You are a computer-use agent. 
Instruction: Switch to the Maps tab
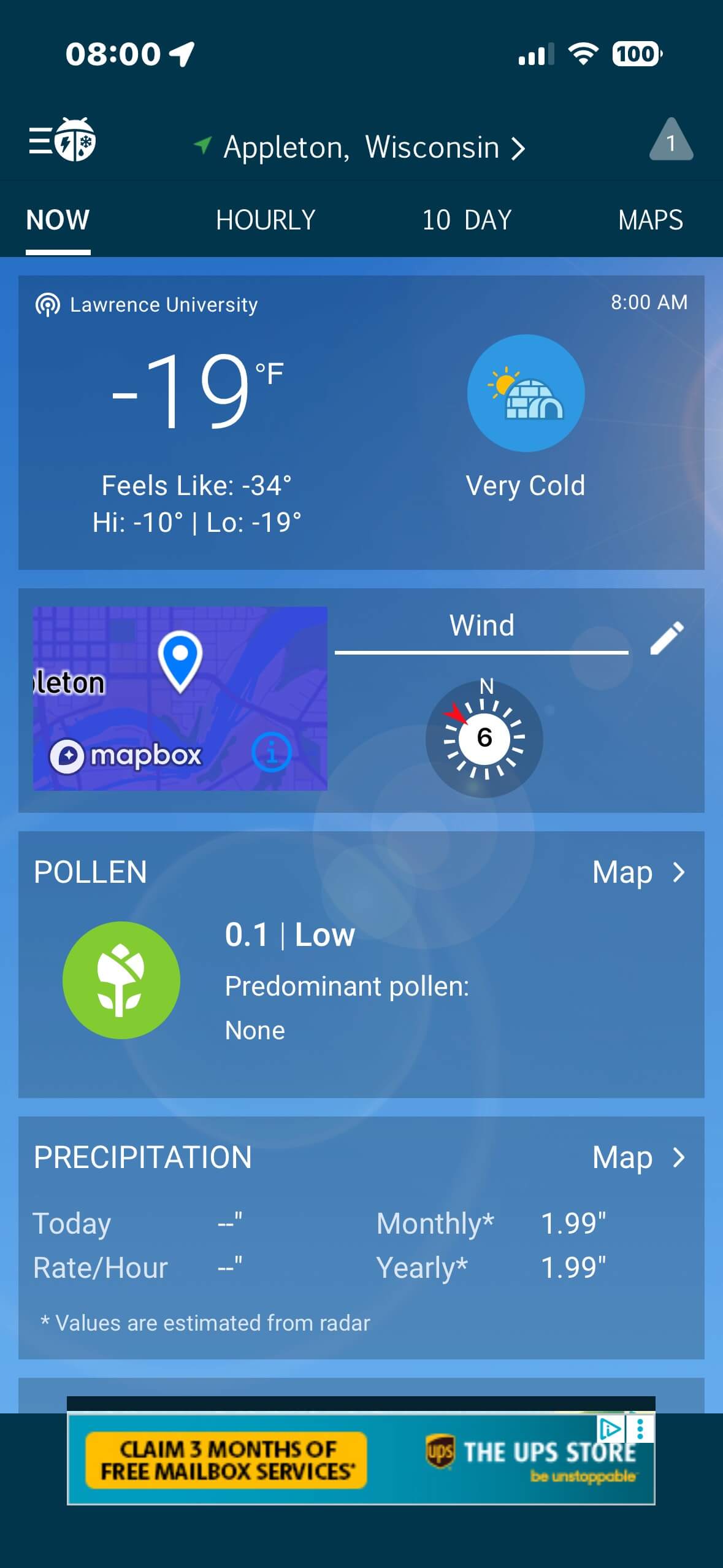tap(650, 220)
